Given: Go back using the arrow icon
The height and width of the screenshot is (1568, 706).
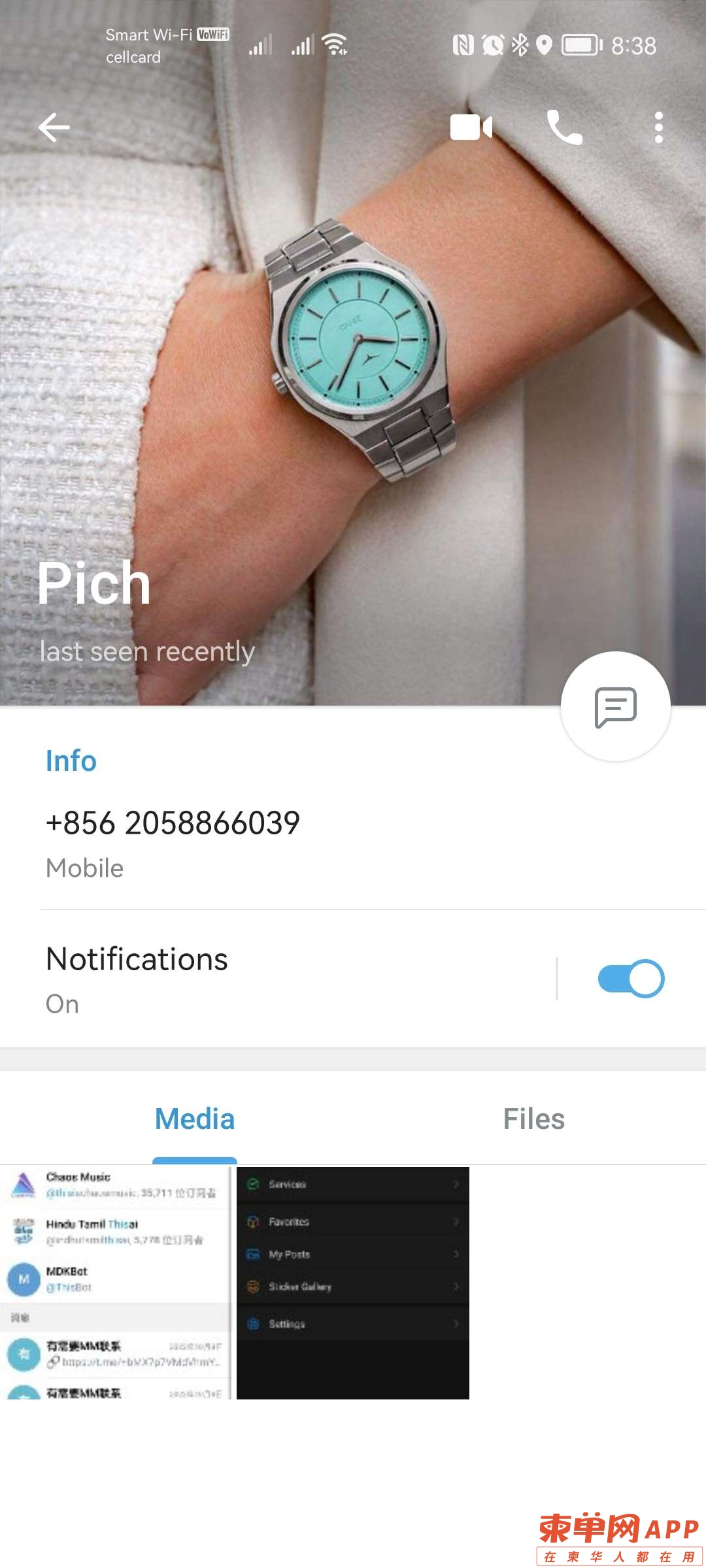Looking at the screenshot, I should click(54, 127).
